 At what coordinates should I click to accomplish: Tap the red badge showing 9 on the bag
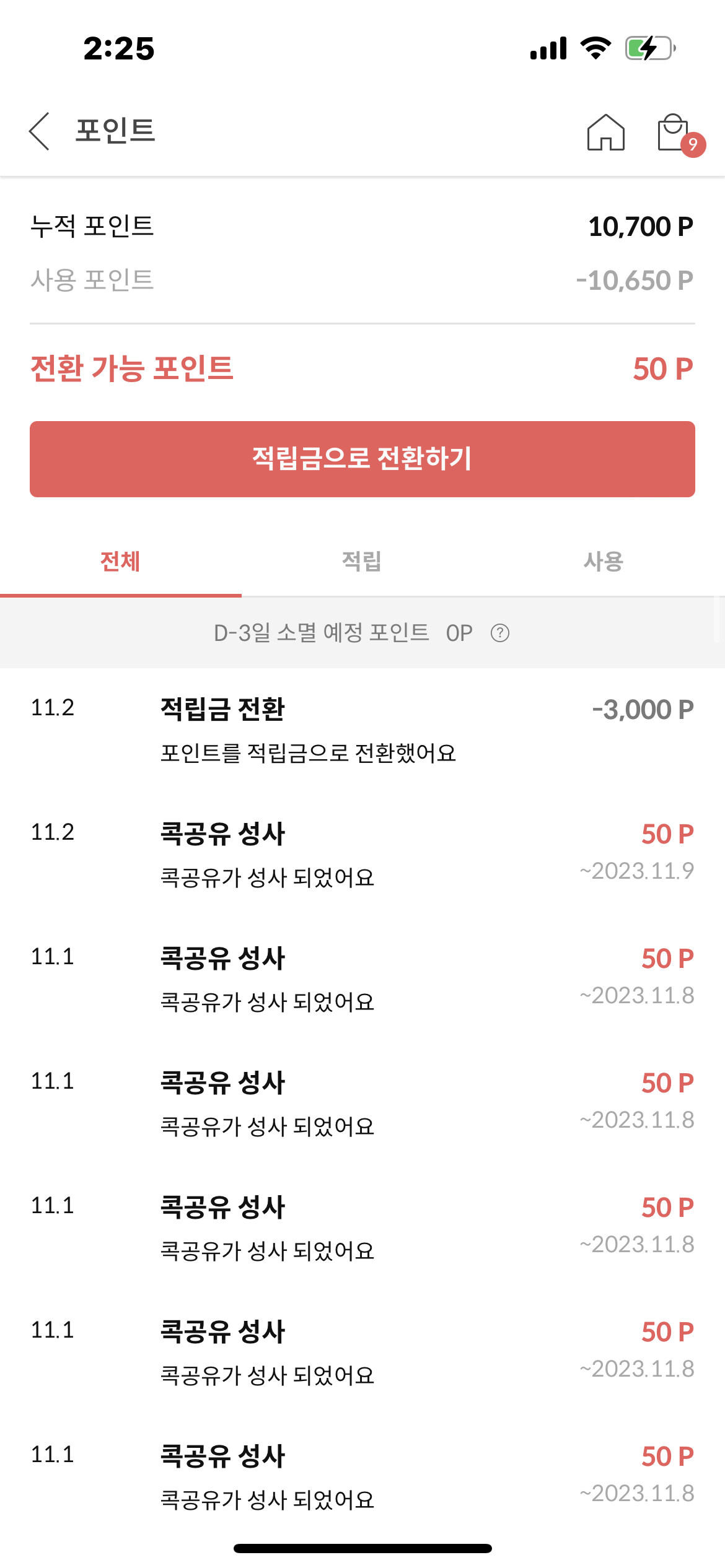click(x=693, y=146)
